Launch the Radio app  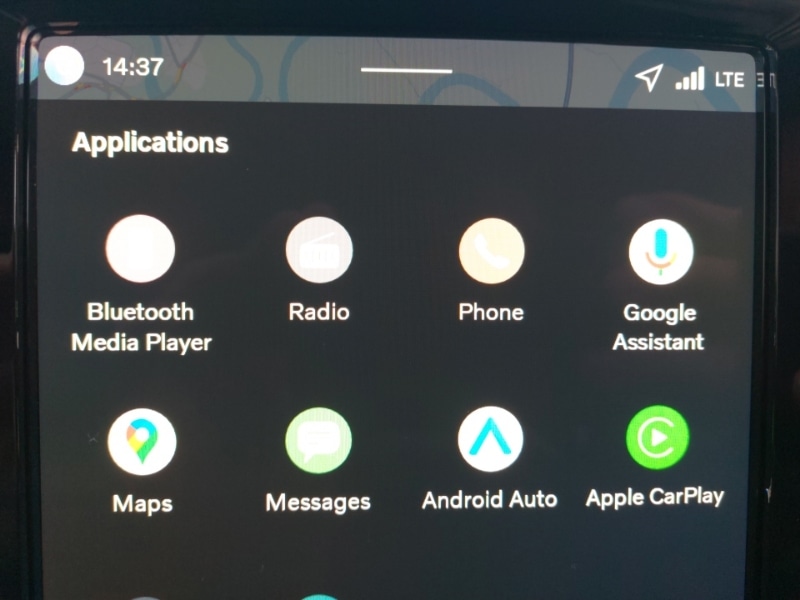pyautogui.click(x=319, y=251)
